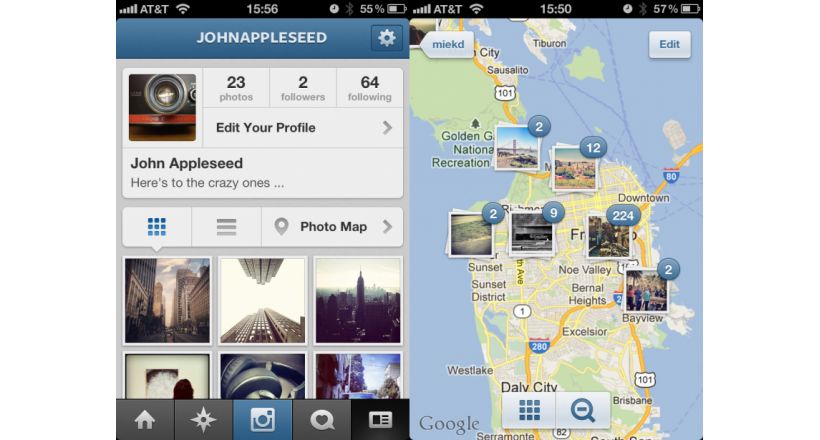Show map photos as grid
Screen dimensions: 820x440
pyautogui.click(x=529, y=410)
